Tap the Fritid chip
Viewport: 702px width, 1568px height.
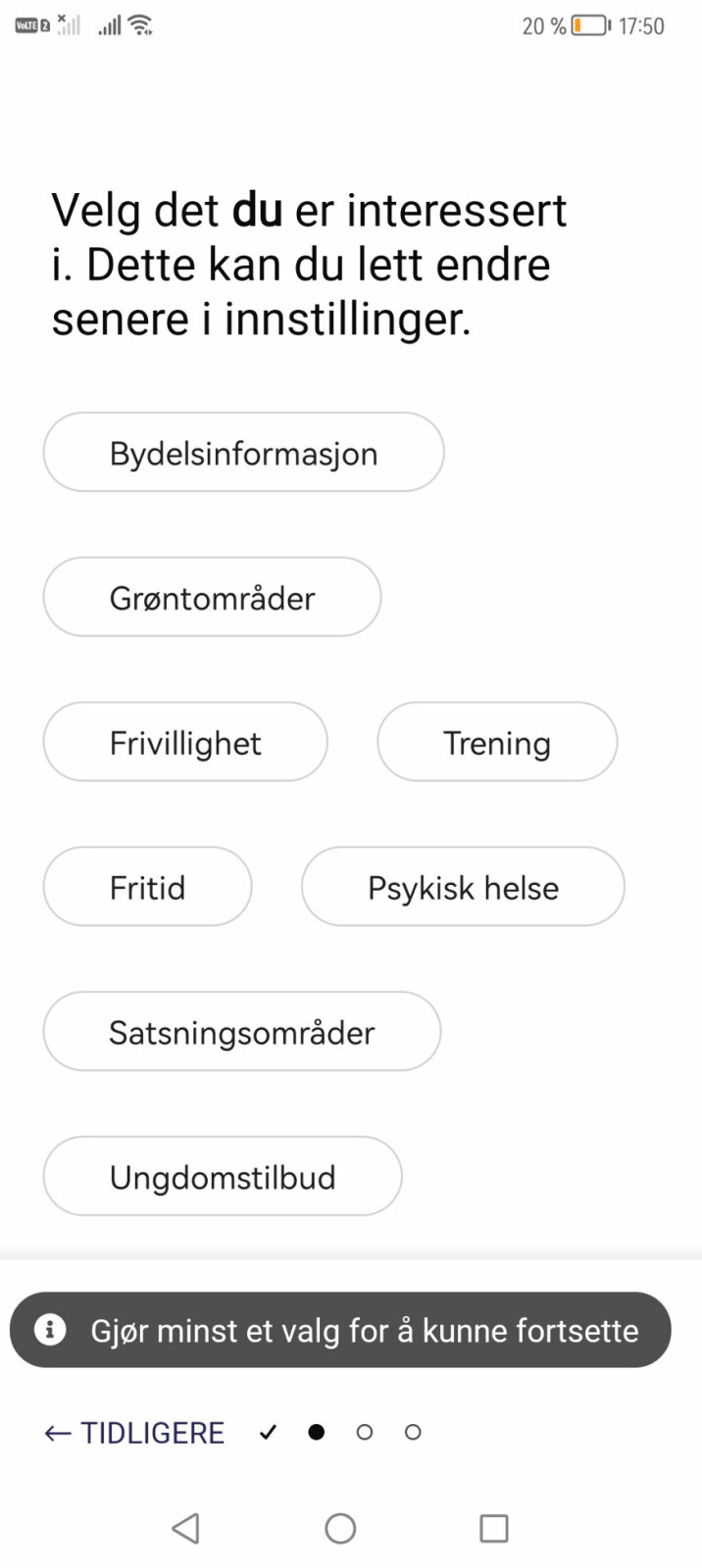coord(147,887)
